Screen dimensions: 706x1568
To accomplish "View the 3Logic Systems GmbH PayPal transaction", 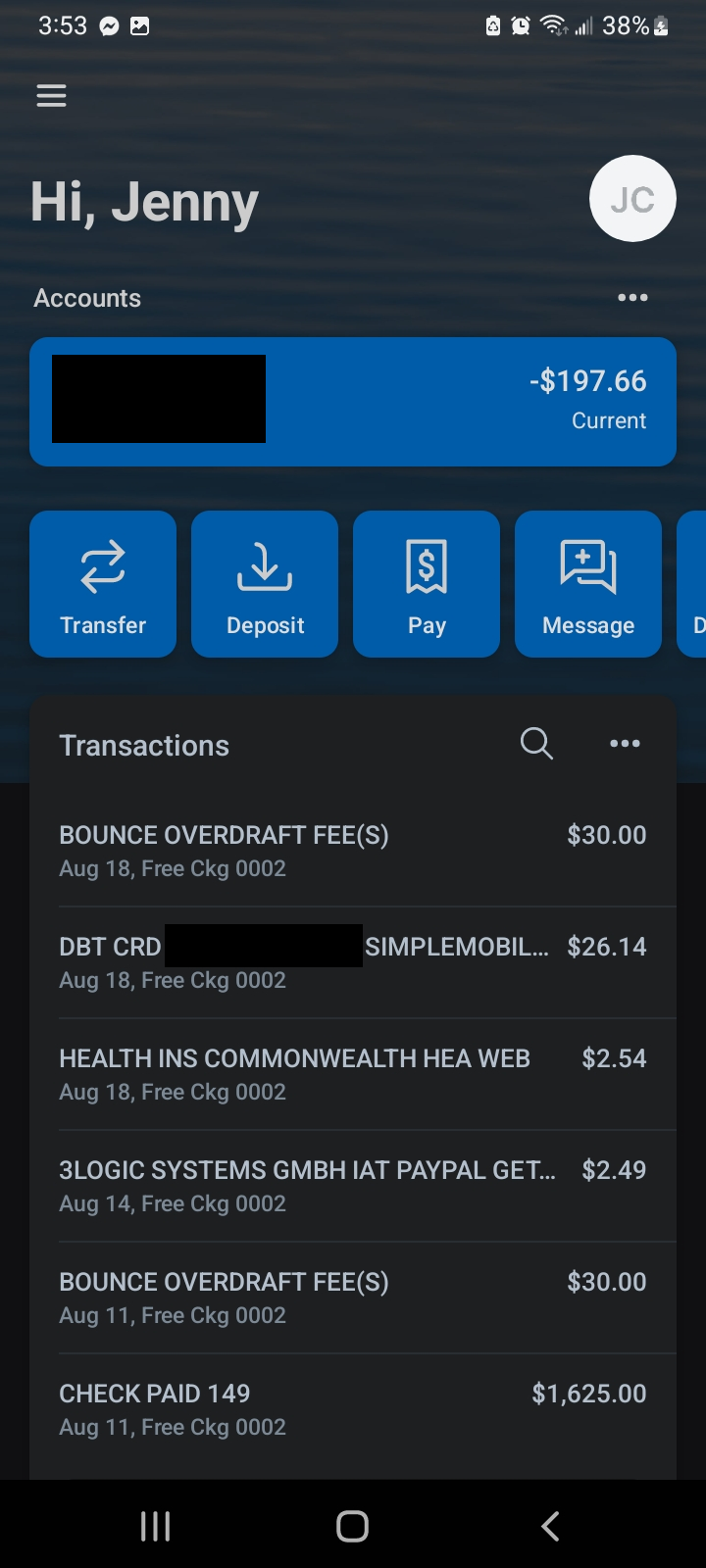I will 353,1186.
